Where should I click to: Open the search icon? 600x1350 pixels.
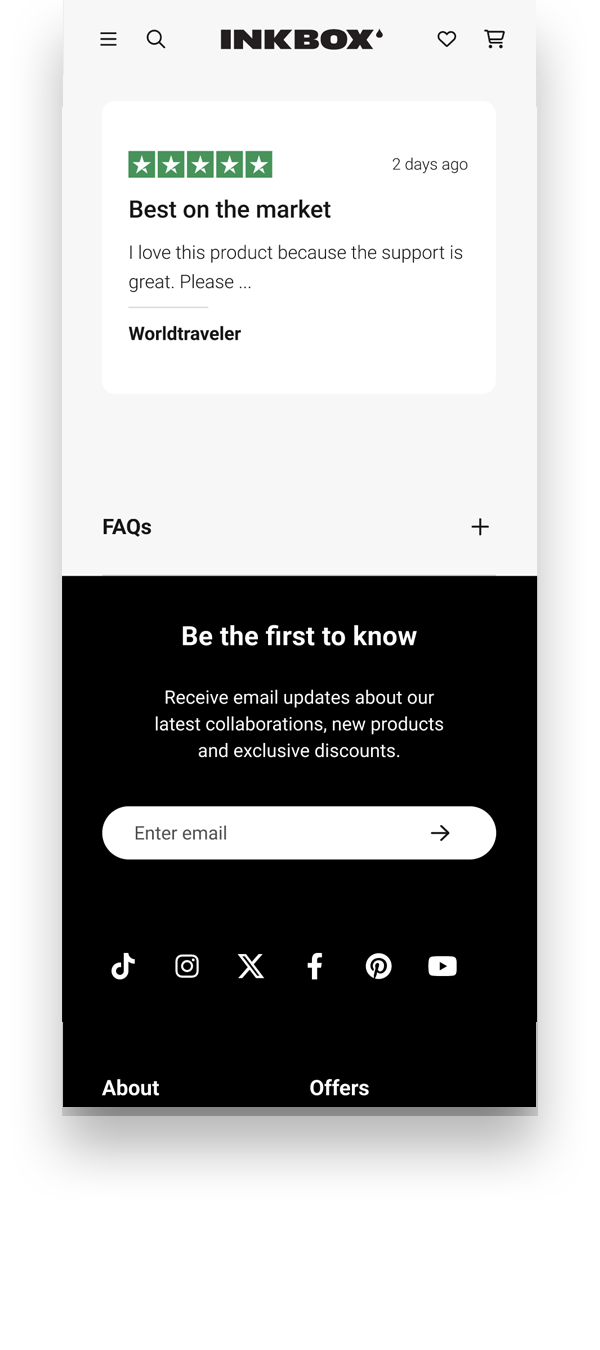pyautogui.click(x=156, y=39)
